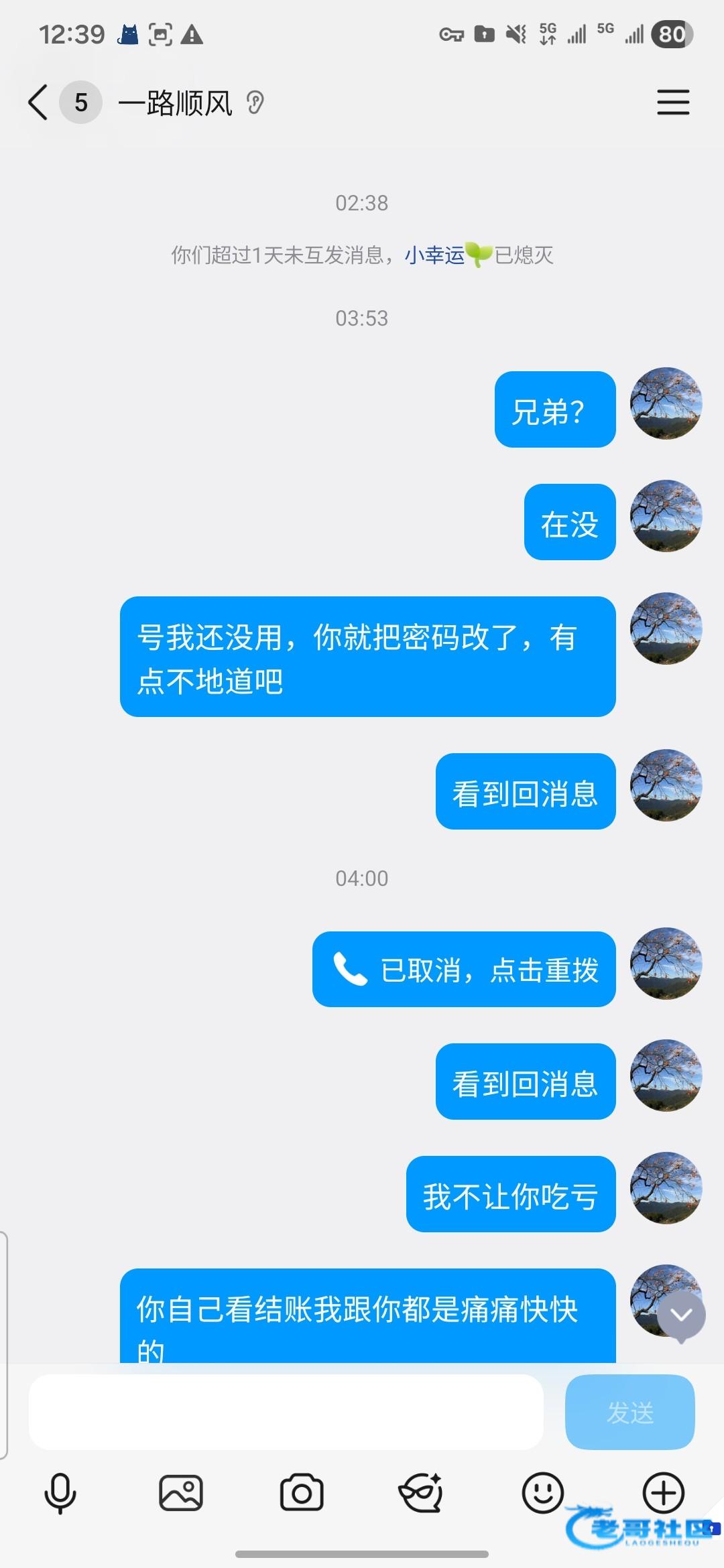View profile via avatar beside 兄弟?
Image resolution: width=724 pixels, height=1568 pixels.
666,403
